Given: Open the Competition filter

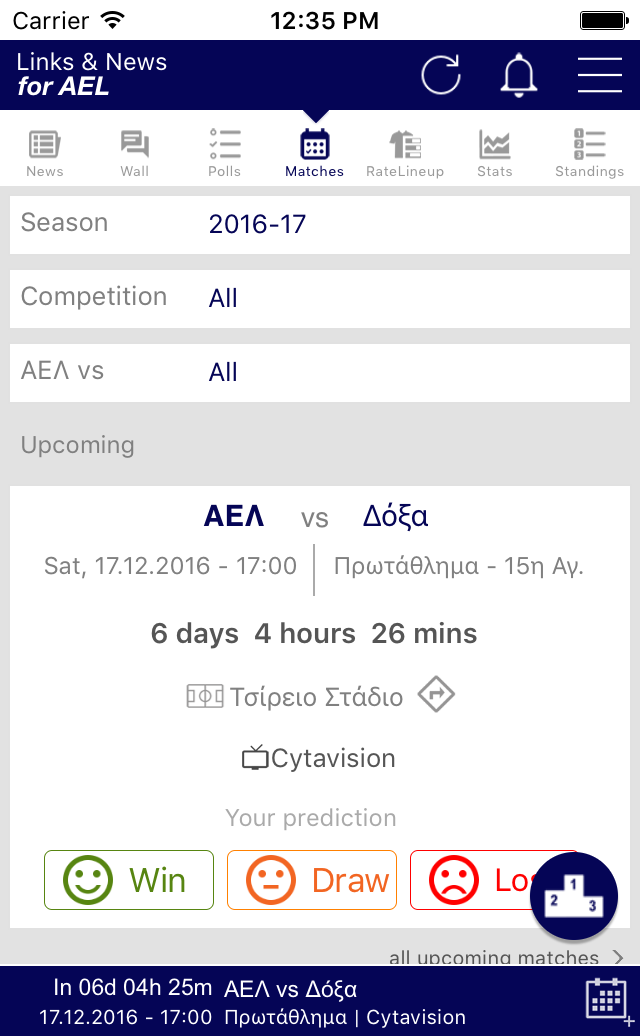Looking at the screenshot, I should [x=320, y=299].
